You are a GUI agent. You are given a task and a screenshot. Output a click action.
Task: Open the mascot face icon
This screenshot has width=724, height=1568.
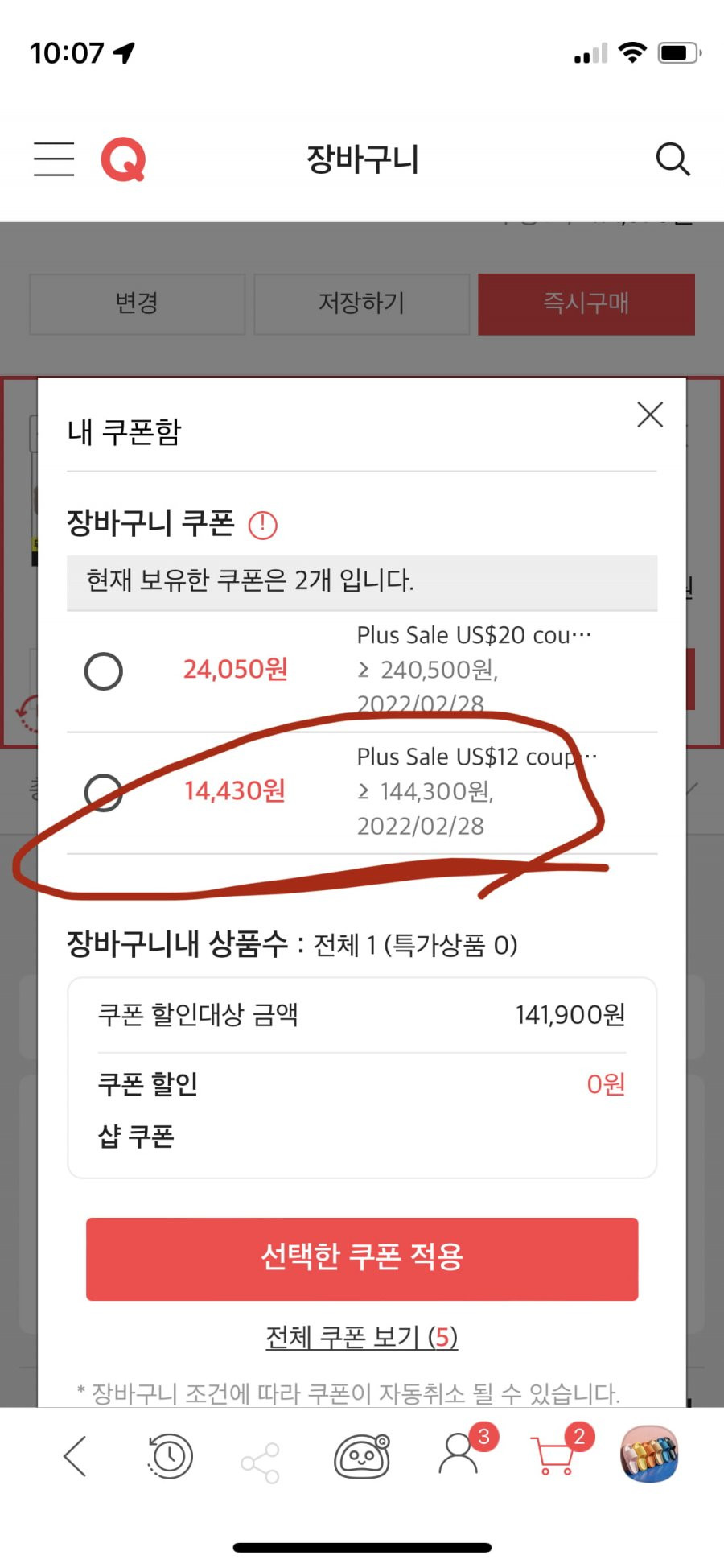tap(362, 1455)
